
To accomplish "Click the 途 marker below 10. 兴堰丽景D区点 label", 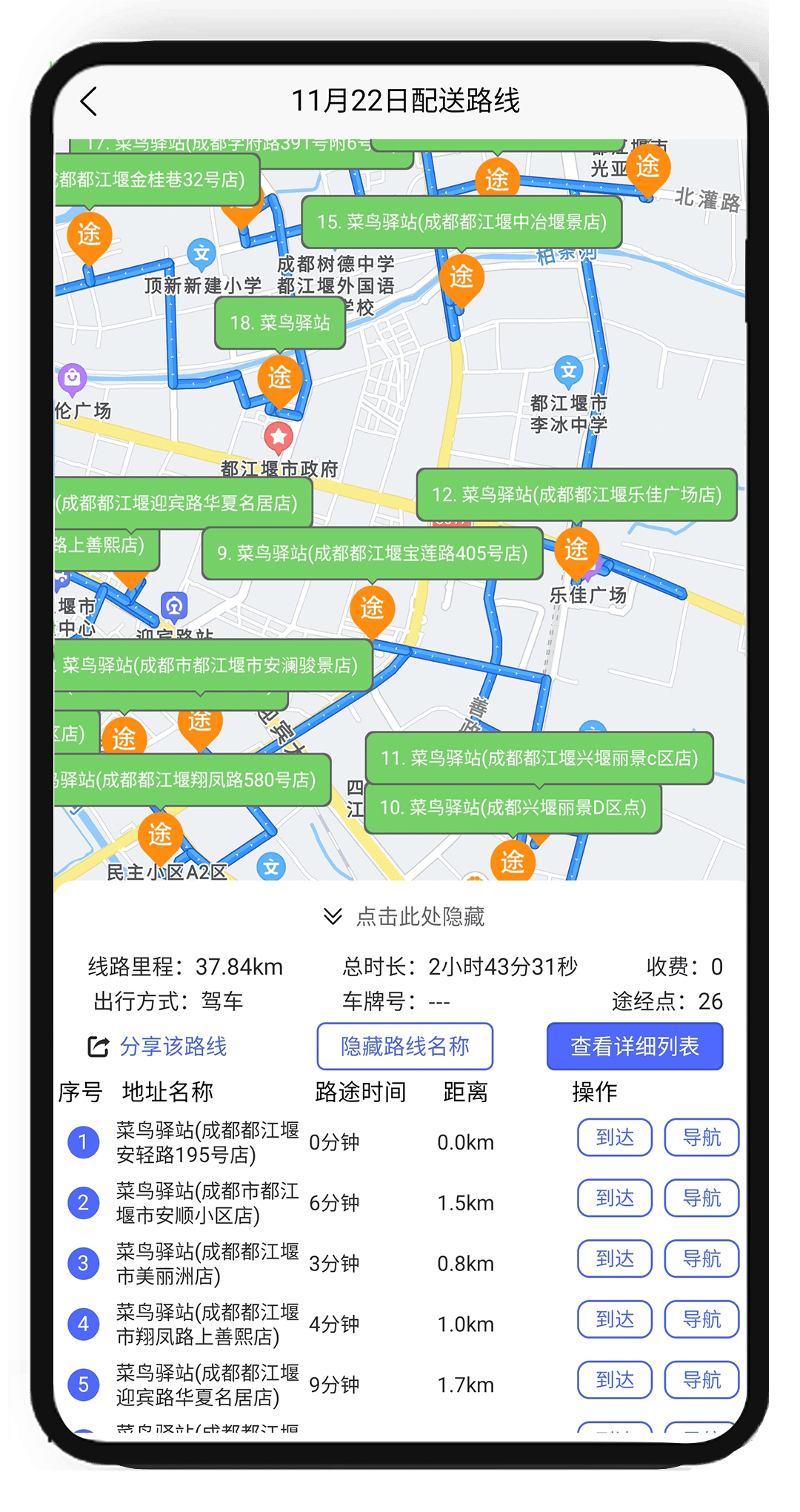I will pyautogui.click(x=512, y=860).
